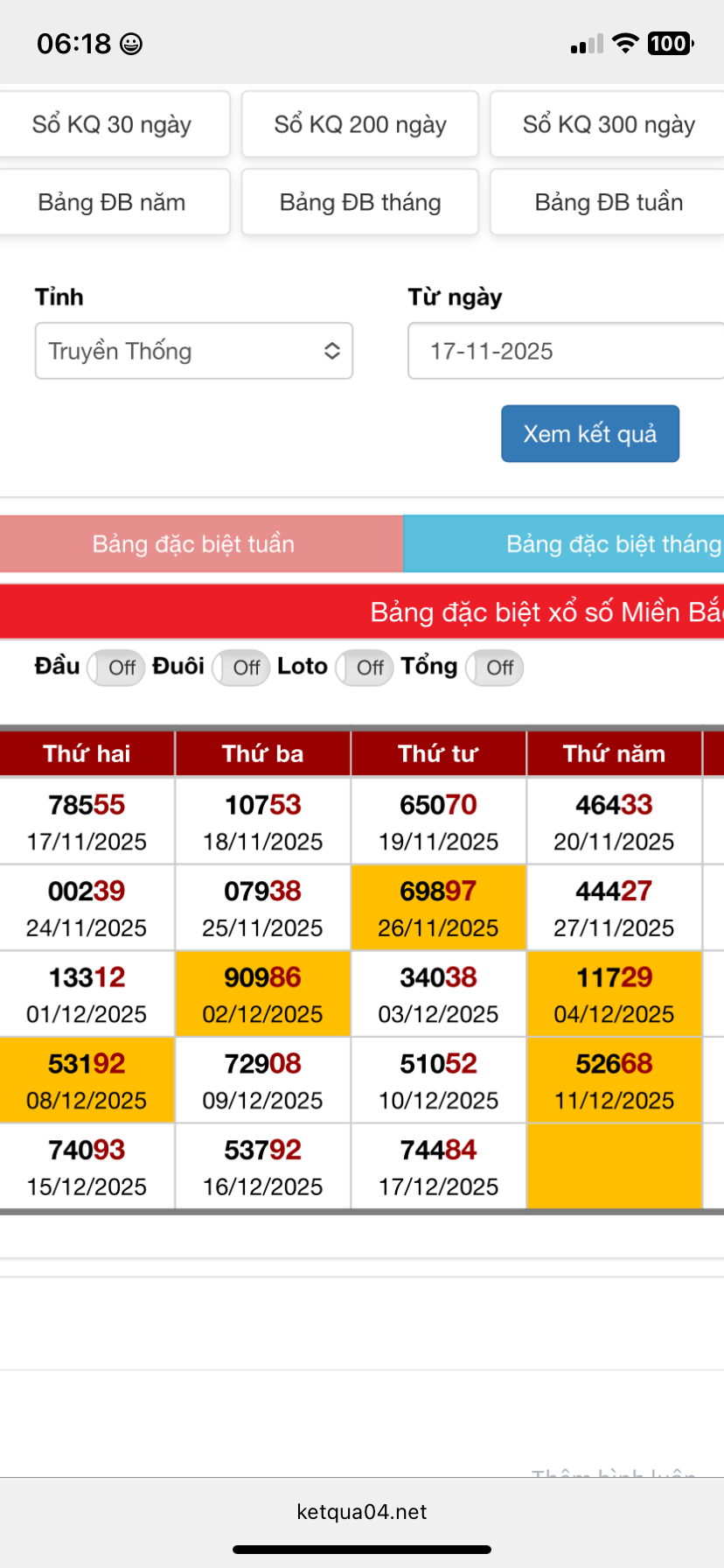The image size is (724, 1568).
Task: Go to Bảng ĐB tháng
Action: coord(360,203)
